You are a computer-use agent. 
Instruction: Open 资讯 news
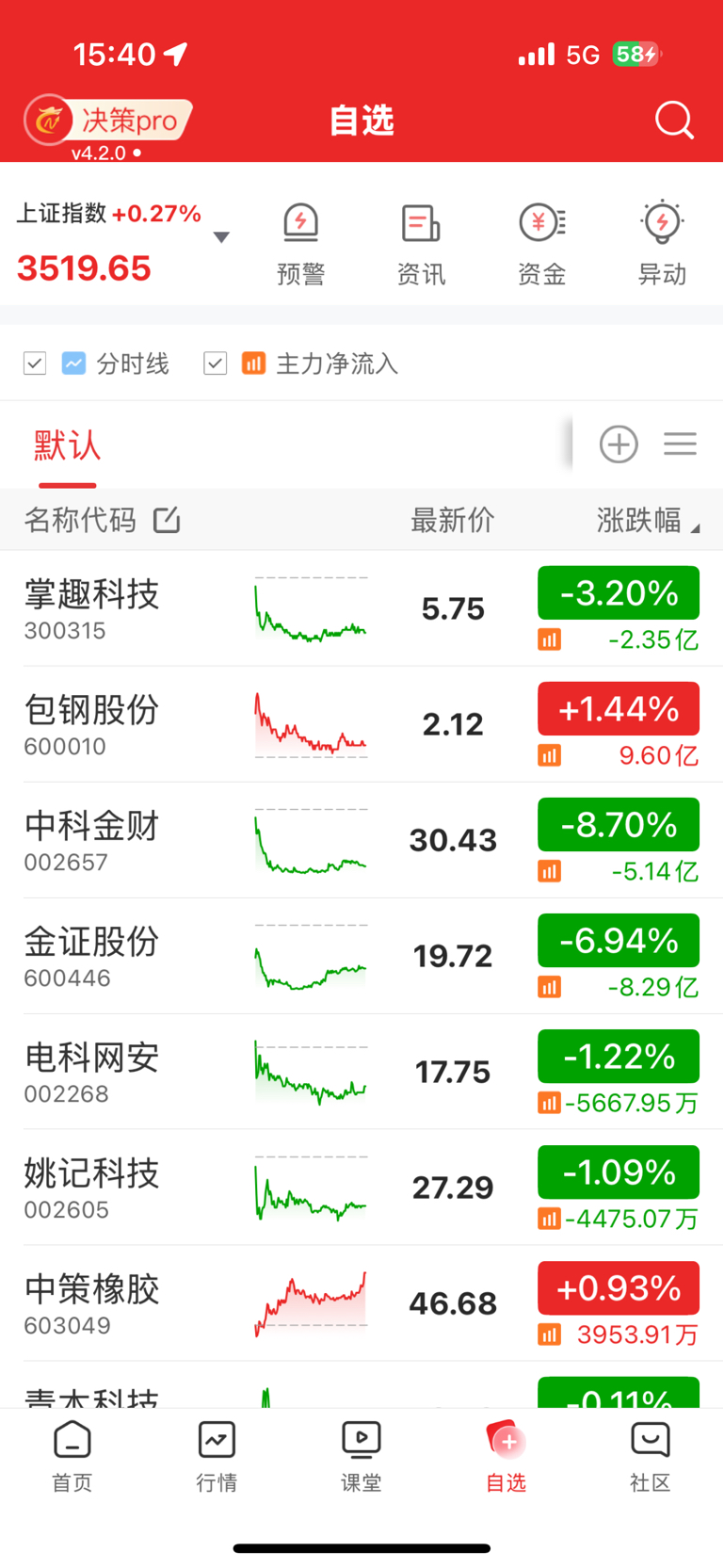click(421, 245)
